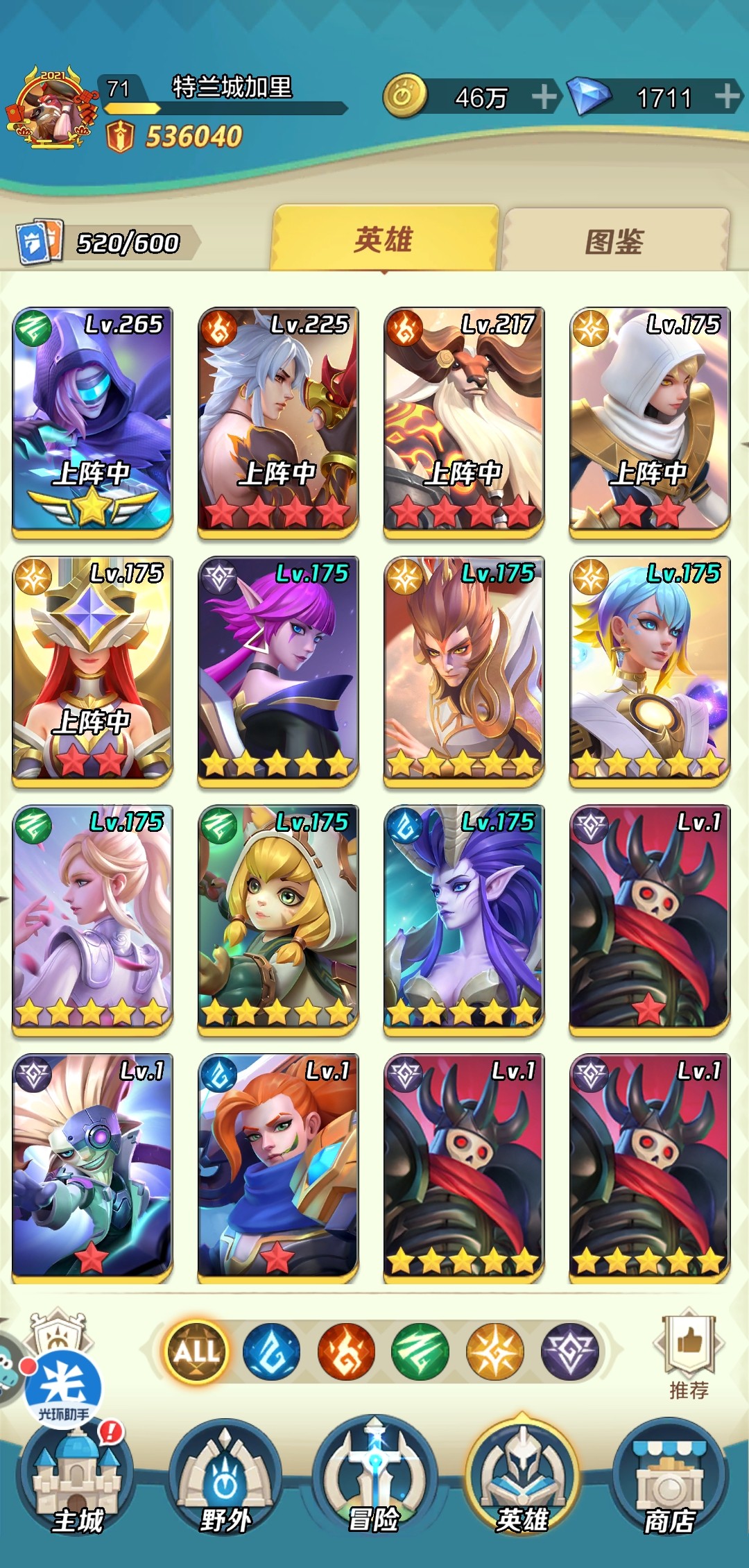Add more diamonds with plus
749x1568 pixels.
point(727,96)
